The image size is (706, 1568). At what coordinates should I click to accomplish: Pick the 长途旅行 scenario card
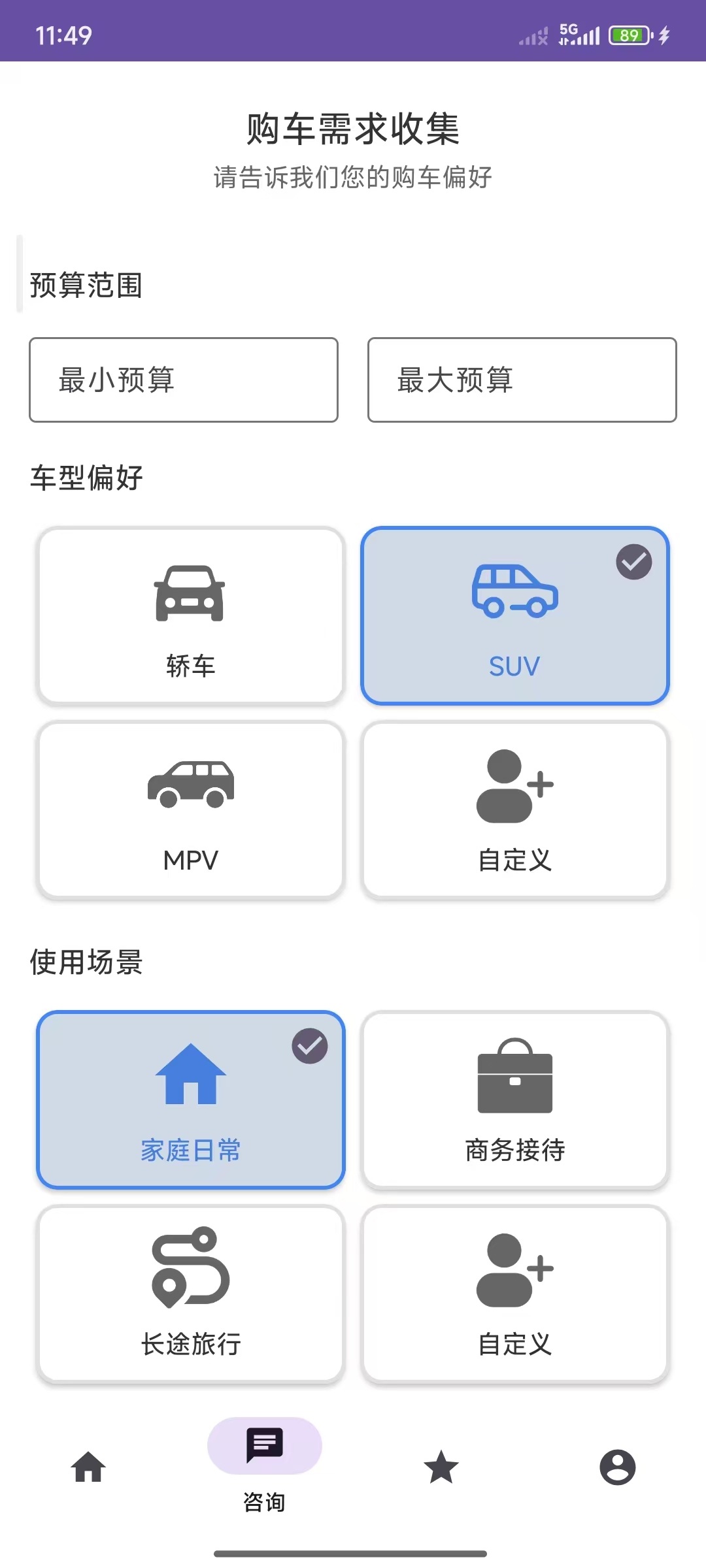[190, 1294]
